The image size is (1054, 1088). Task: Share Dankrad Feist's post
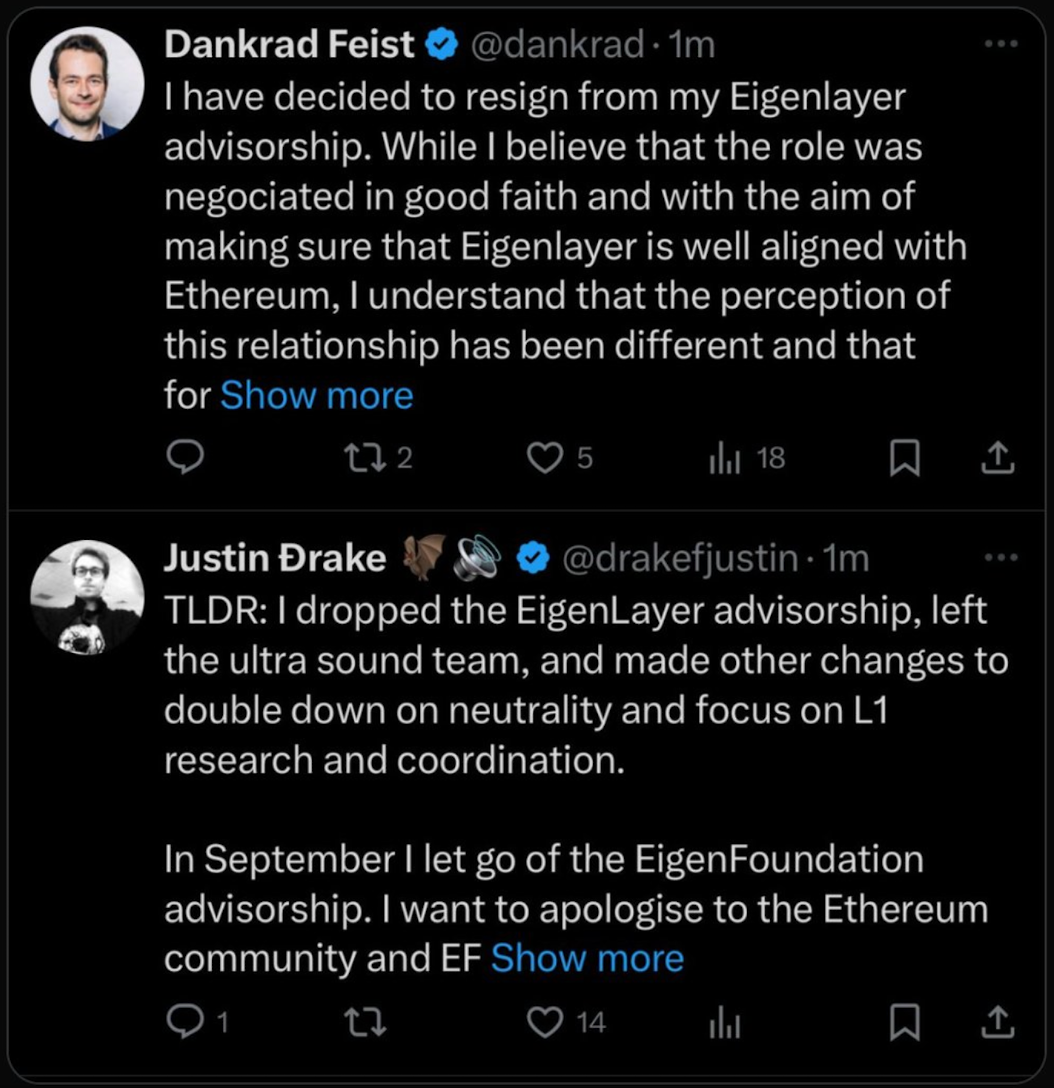coord(997,458)
